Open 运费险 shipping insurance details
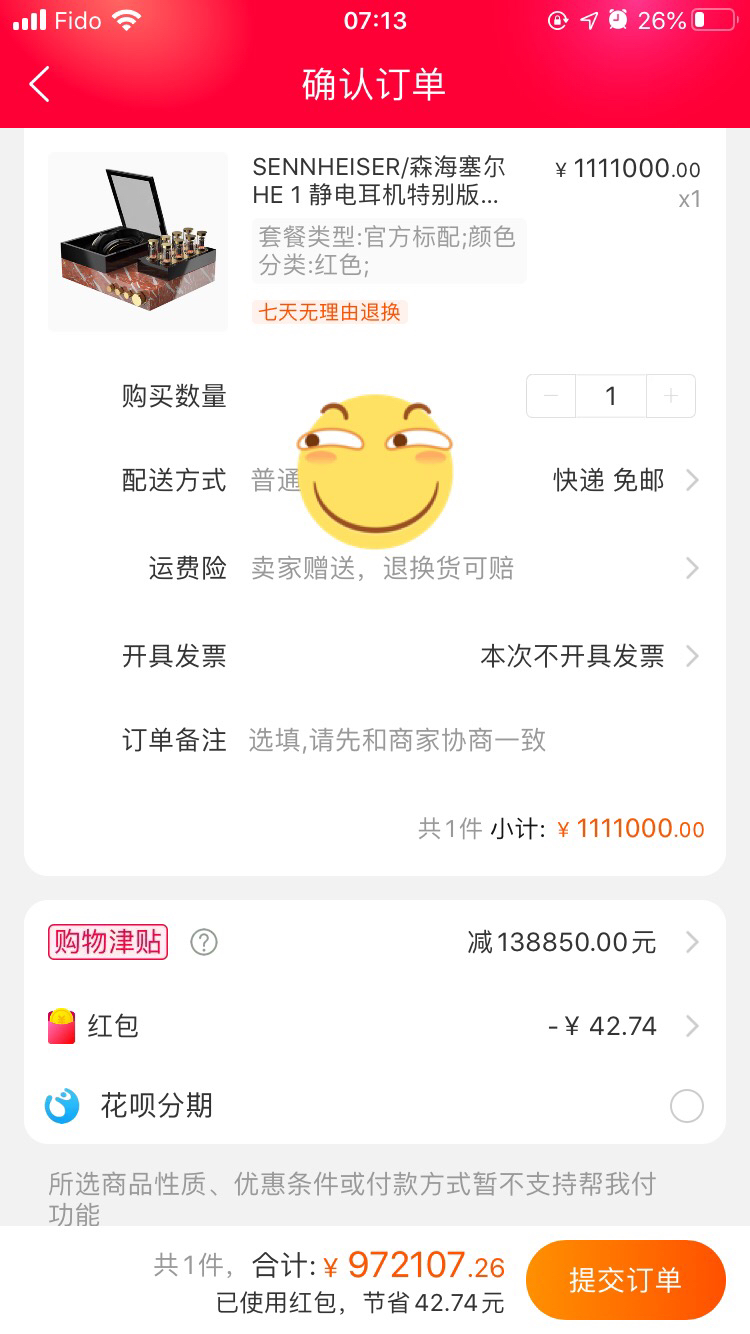The width and height of the screenshot is (750, 1334). (690, 569)
